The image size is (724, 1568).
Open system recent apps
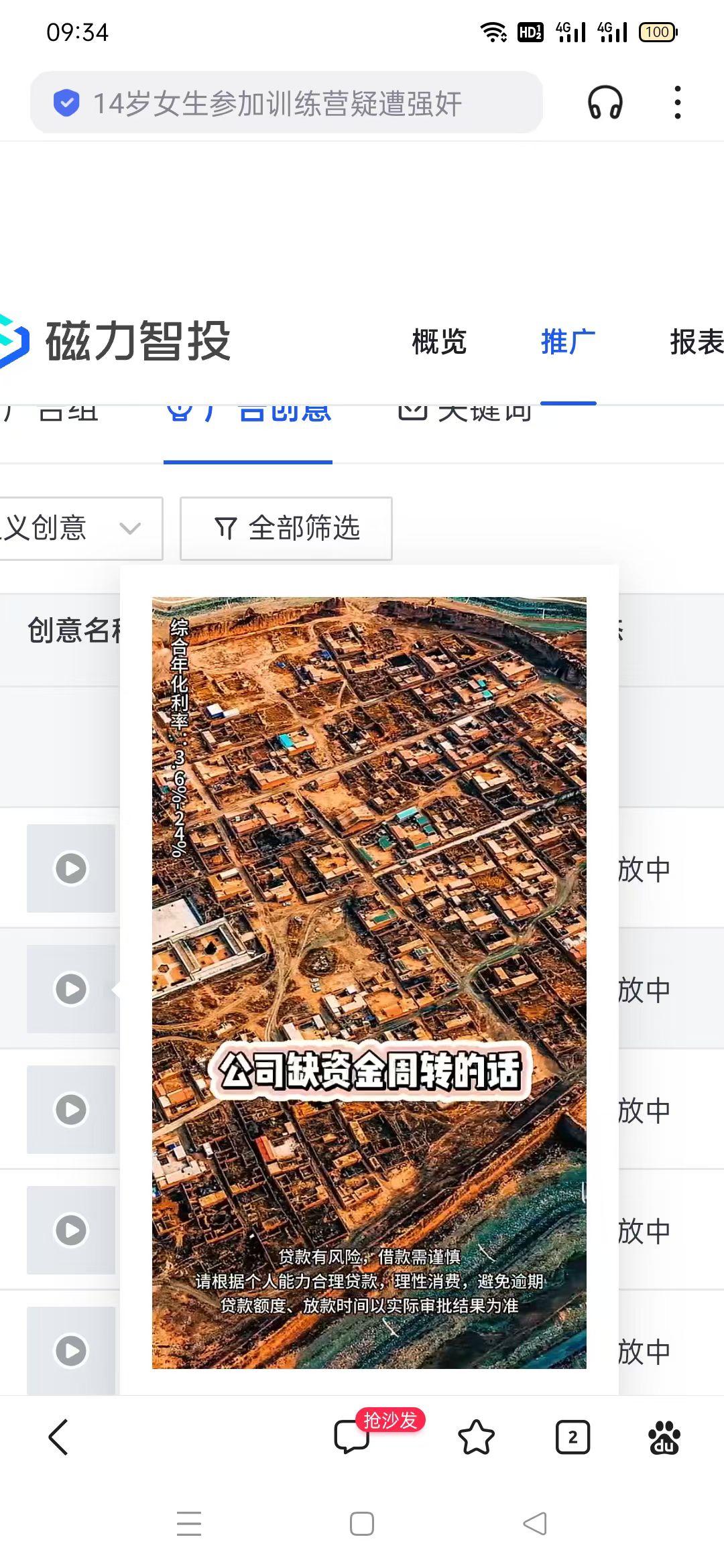coord(189,1524)
